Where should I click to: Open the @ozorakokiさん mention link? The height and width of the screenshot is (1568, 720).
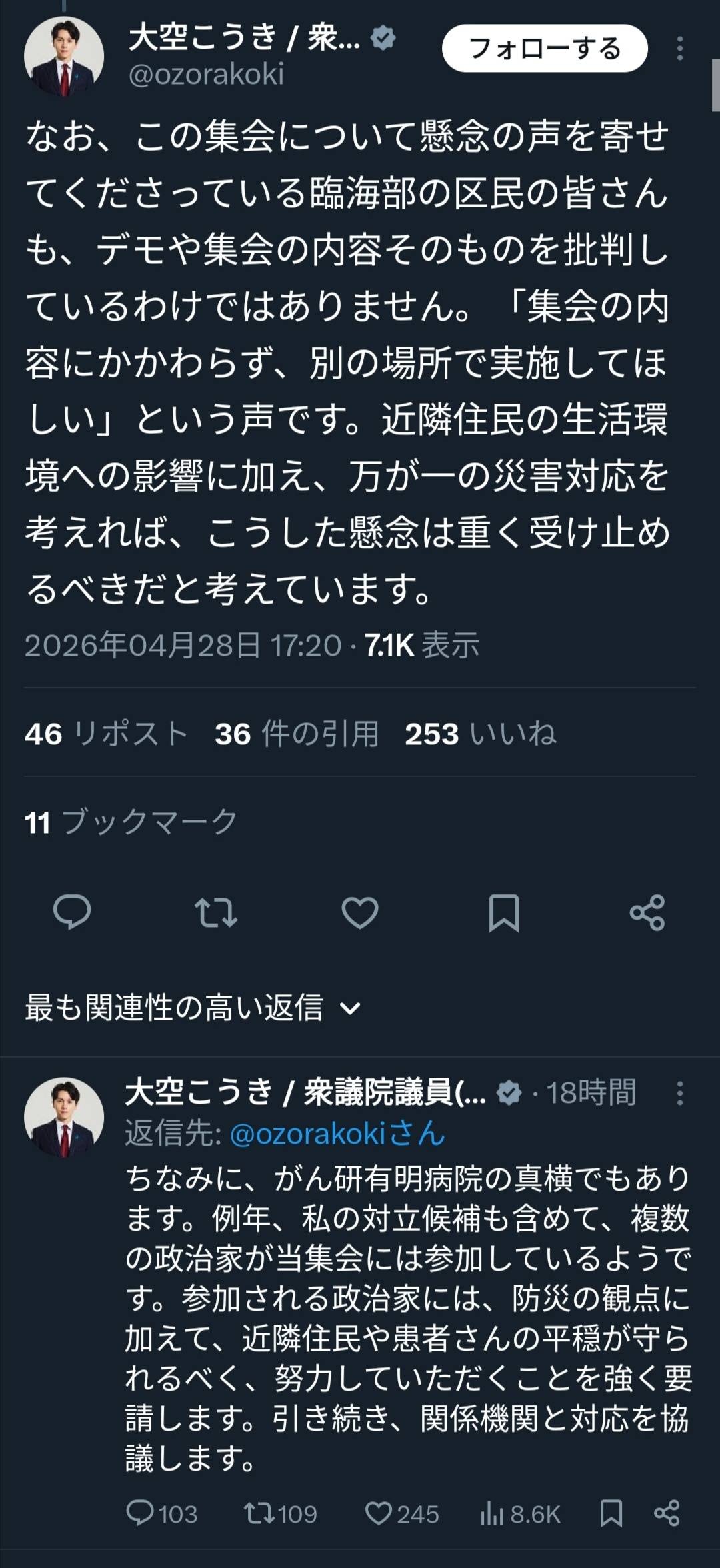click(x=337, y=1134)
